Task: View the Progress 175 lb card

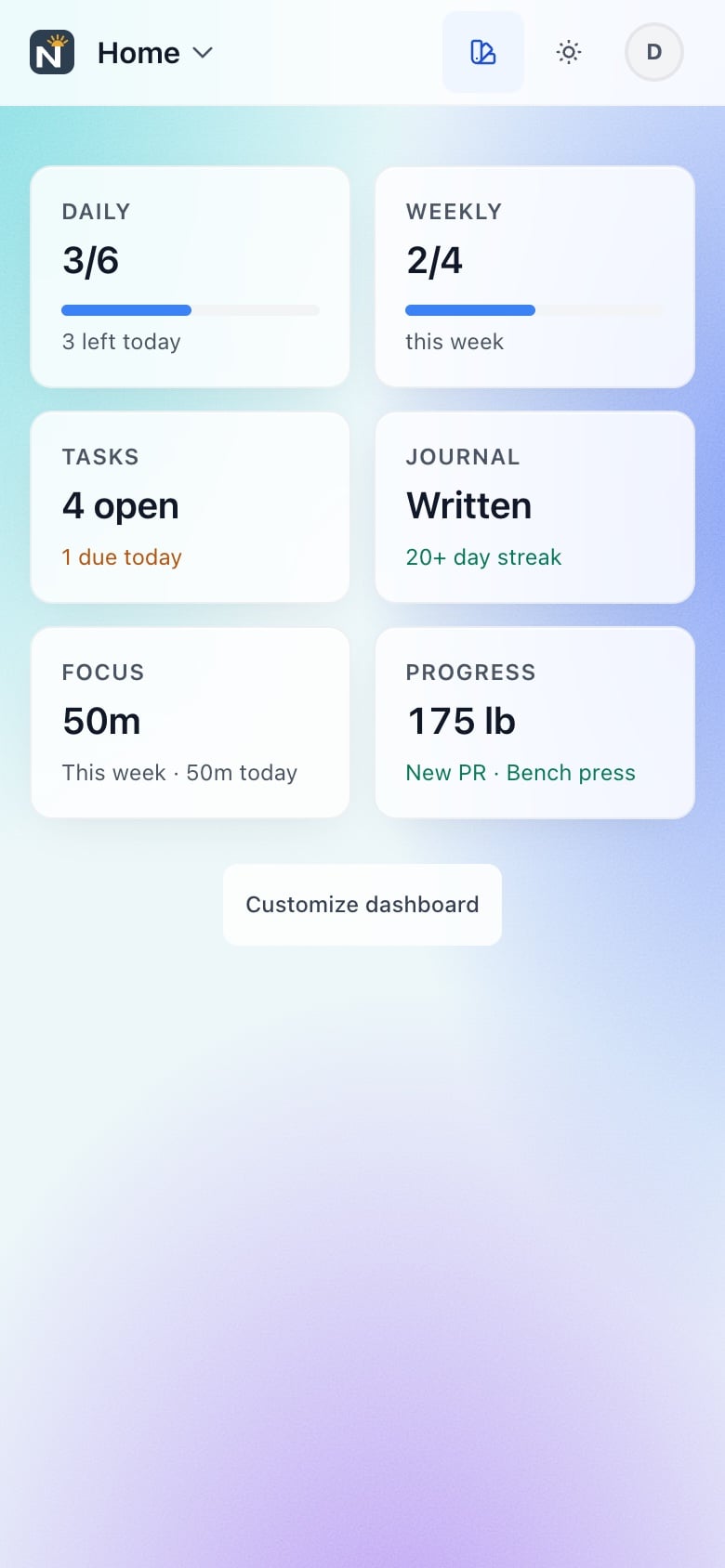Action: click(534, 723)
